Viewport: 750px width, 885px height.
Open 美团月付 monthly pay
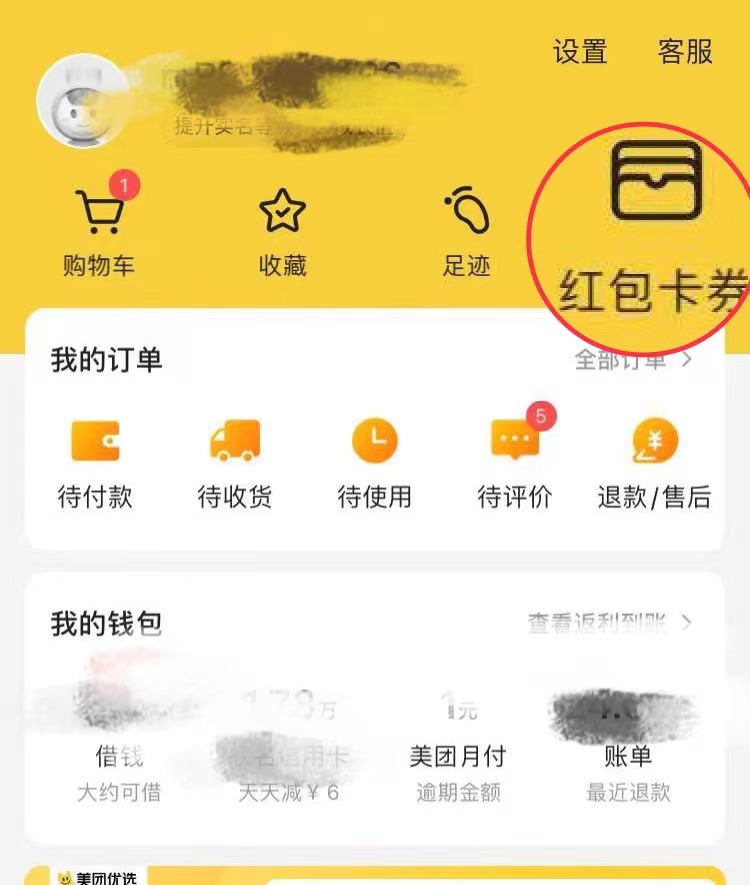(x=458, y=755)
